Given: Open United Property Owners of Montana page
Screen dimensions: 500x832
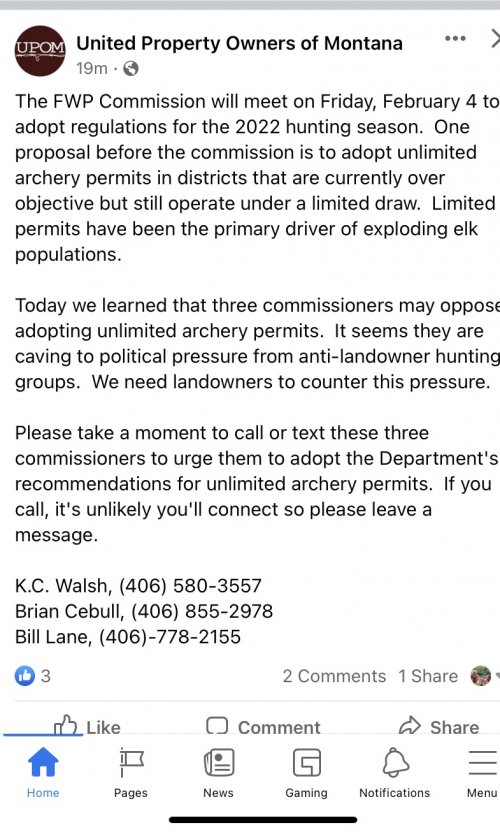Looking at the screenshot, I should (x=239, y=43).
